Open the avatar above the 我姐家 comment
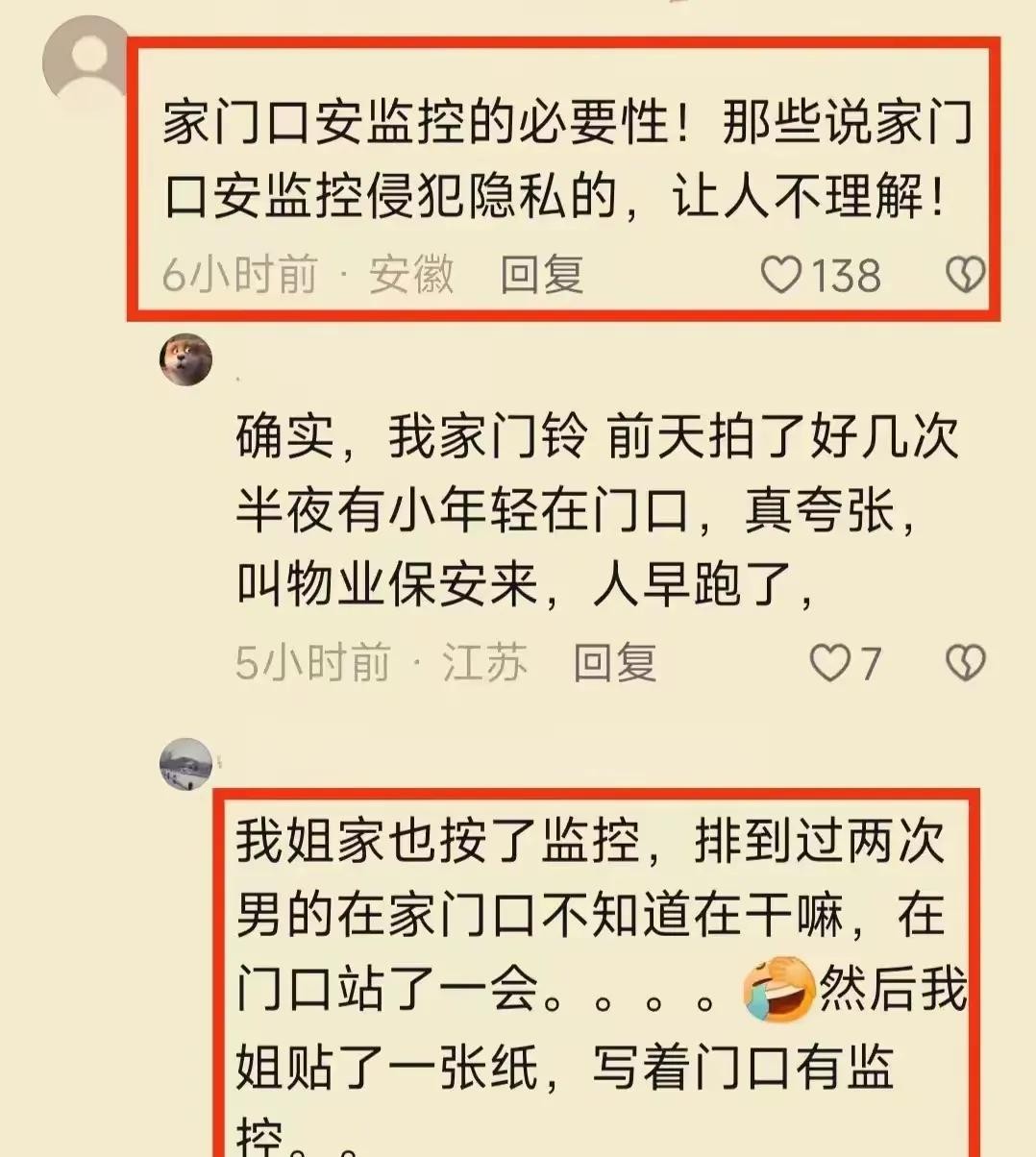The image size is (1036, 1157). (x=185, y=764)
